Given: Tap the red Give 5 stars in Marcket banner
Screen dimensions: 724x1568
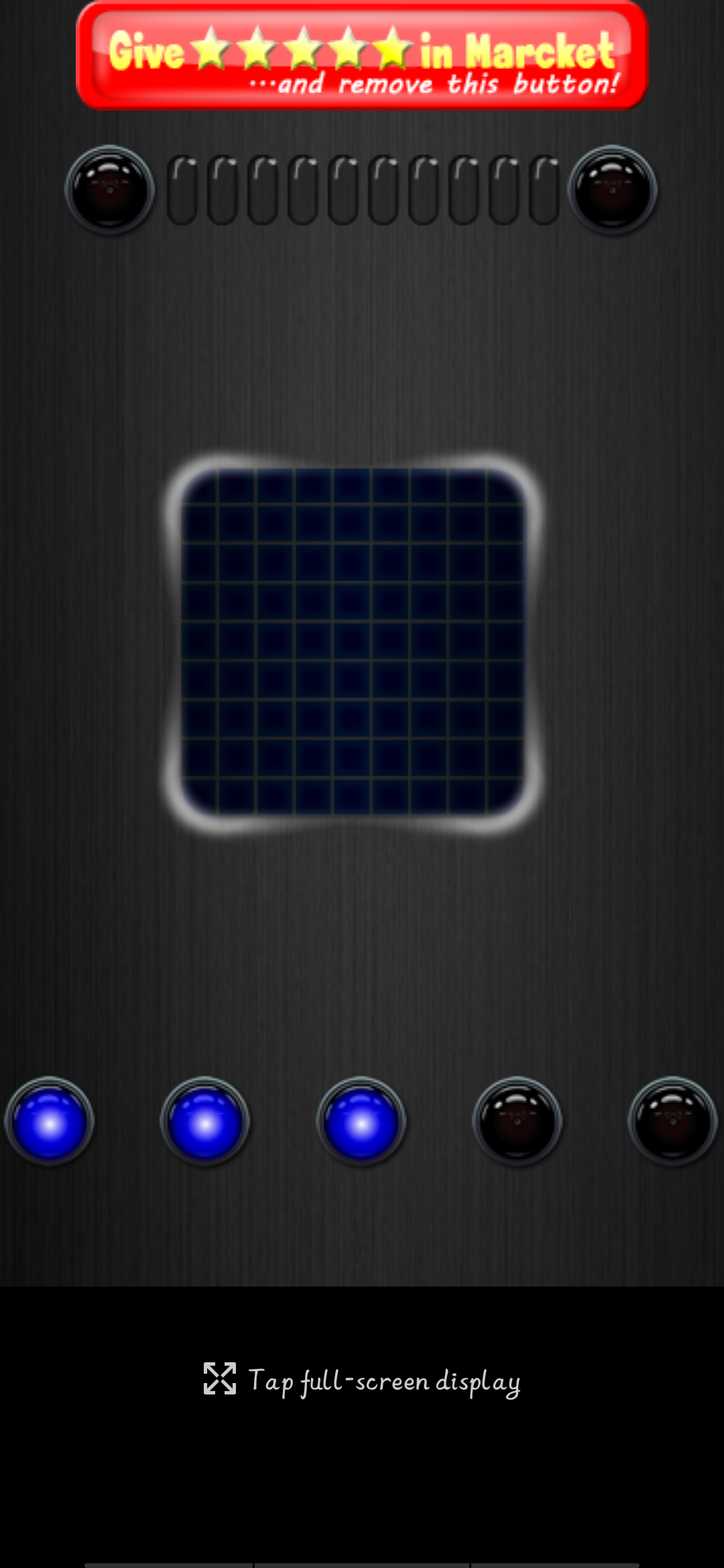Looking at the screenshot, I should [x=362, y=56].
